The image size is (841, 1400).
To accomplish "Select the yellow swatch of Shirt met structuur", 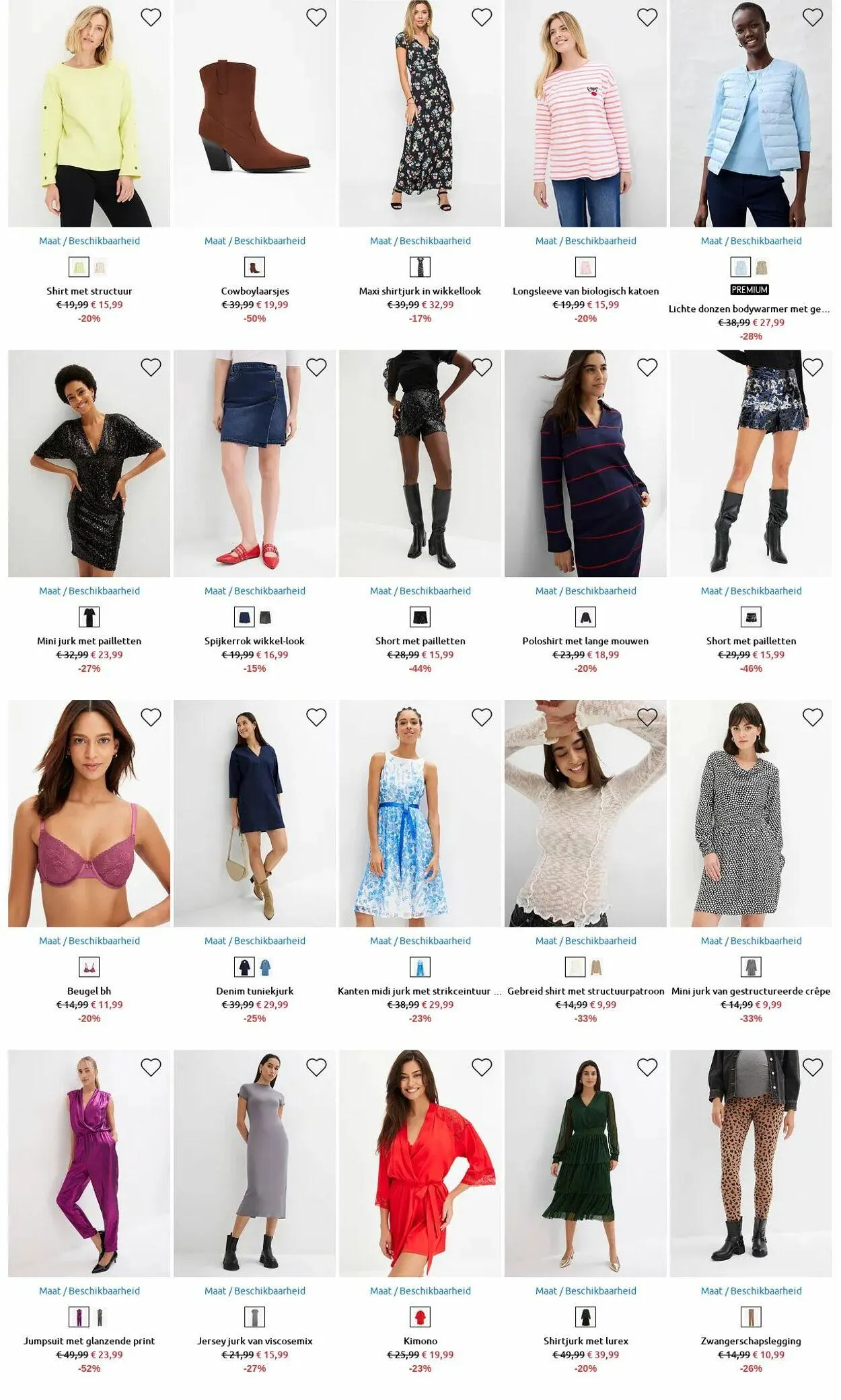I will pyautogui.click(x=79, y=267).
